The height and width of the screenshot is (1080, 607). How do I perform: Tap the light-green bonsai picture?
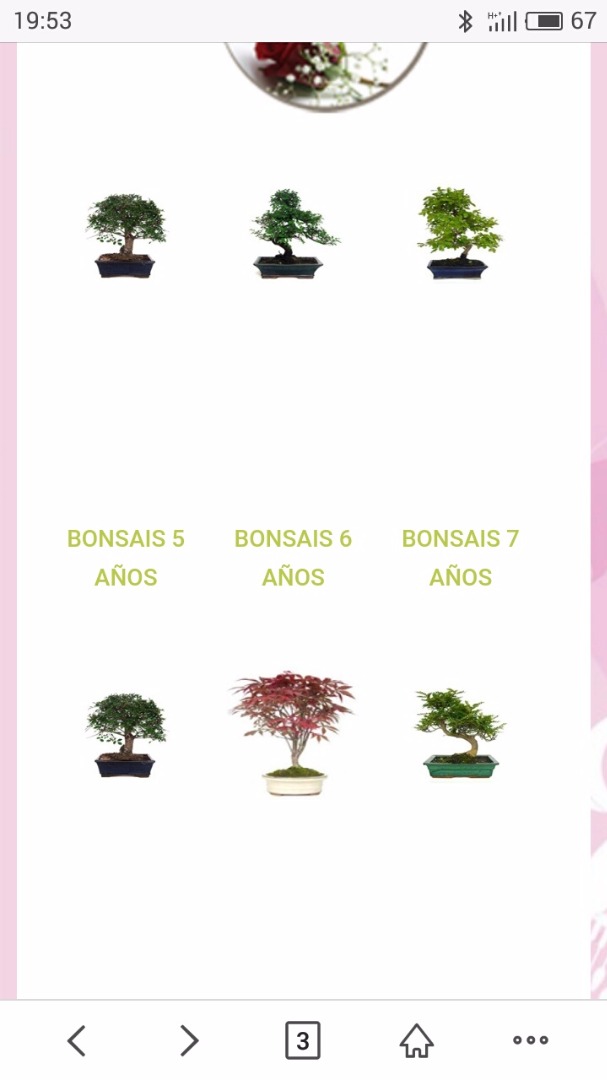[459, 233]
